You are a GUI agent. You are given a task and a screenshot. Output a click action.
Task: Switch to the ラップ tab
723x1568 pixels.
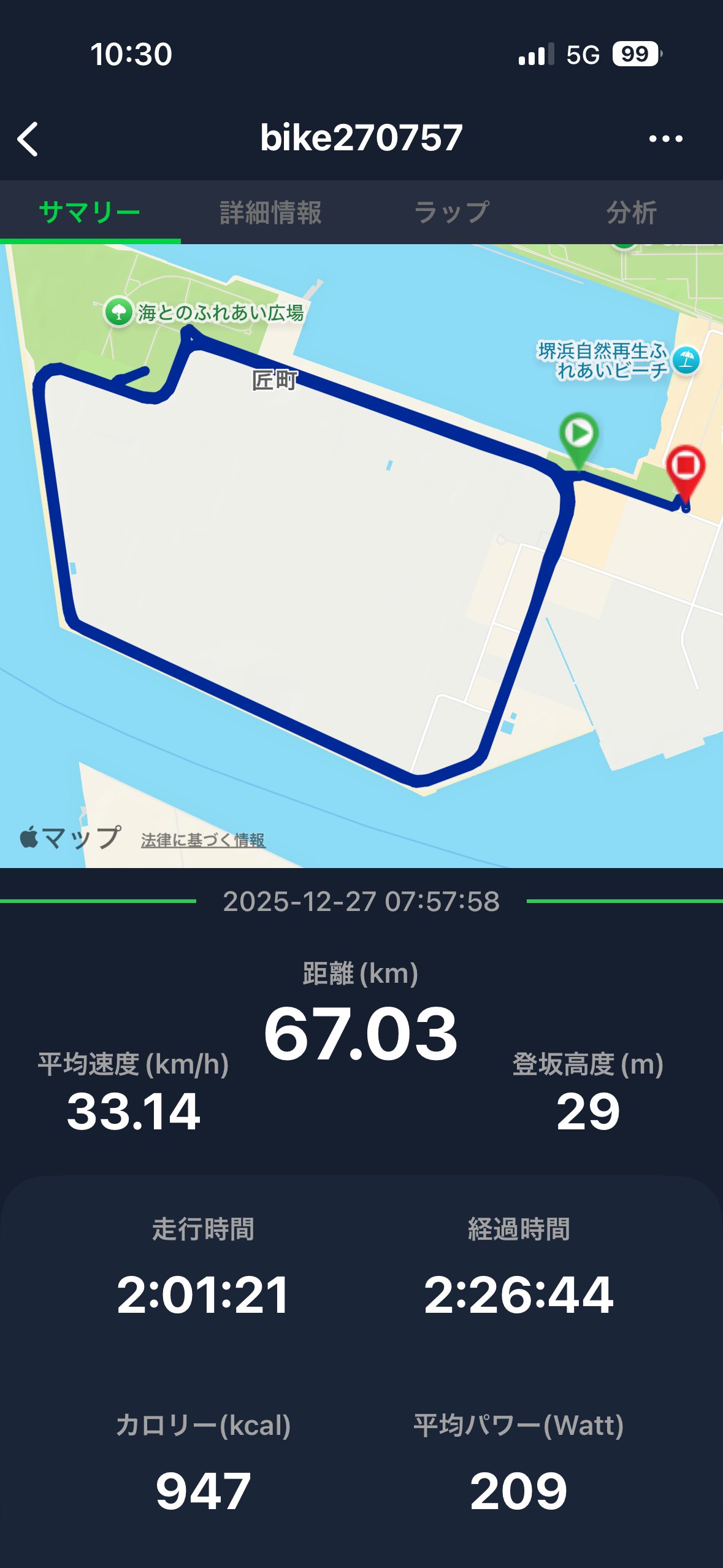pos(451,212)
